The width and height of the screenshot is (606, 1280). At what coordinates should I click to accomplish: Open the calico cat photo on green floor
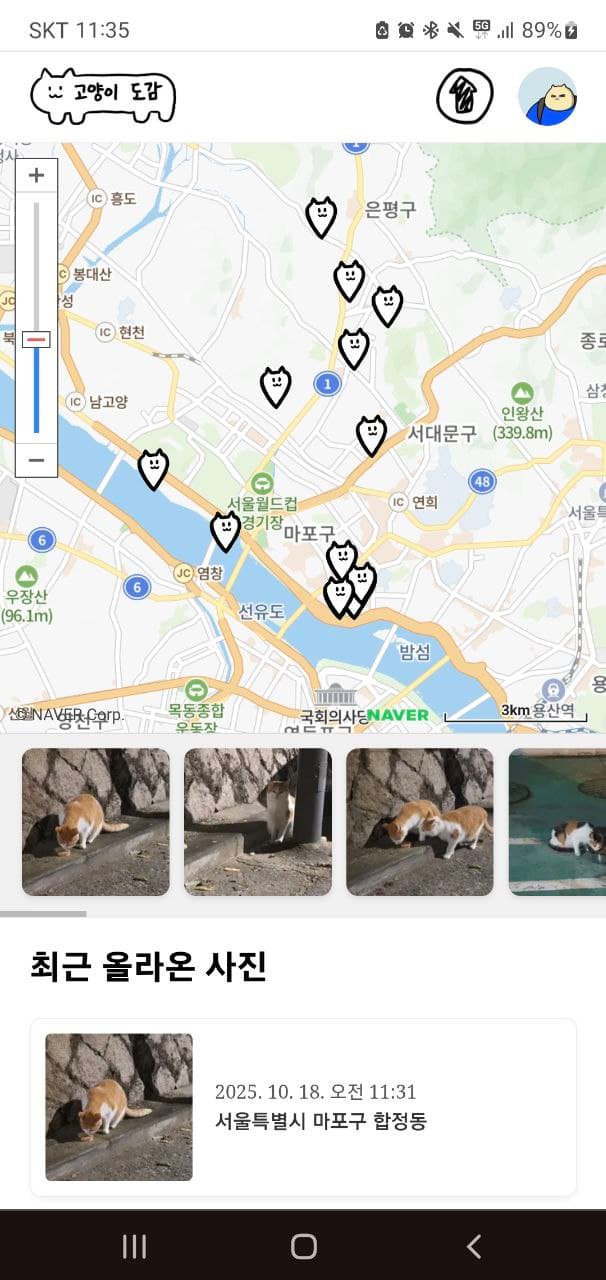point(557,822)
